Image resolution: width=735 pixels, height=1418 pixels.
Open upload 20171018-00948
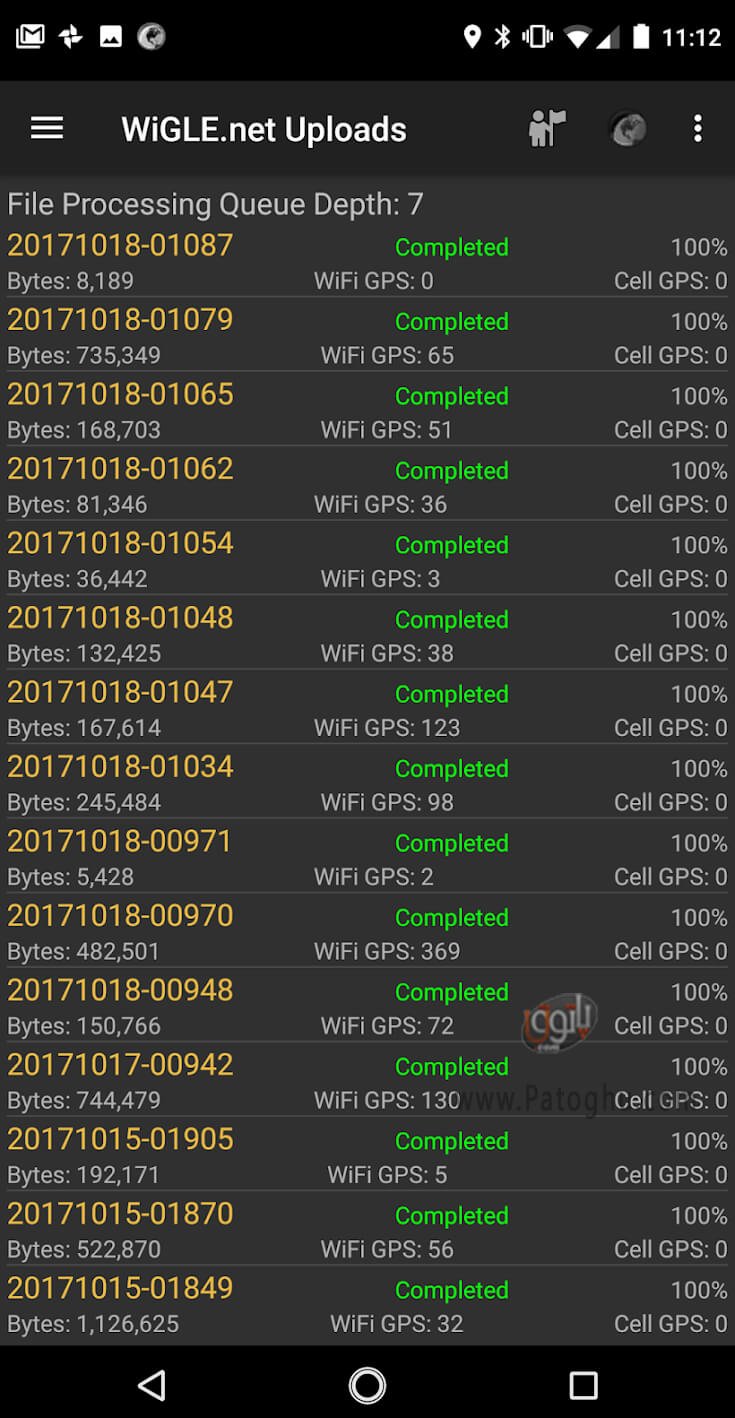pyautogui.click(x=367, y=1007)
